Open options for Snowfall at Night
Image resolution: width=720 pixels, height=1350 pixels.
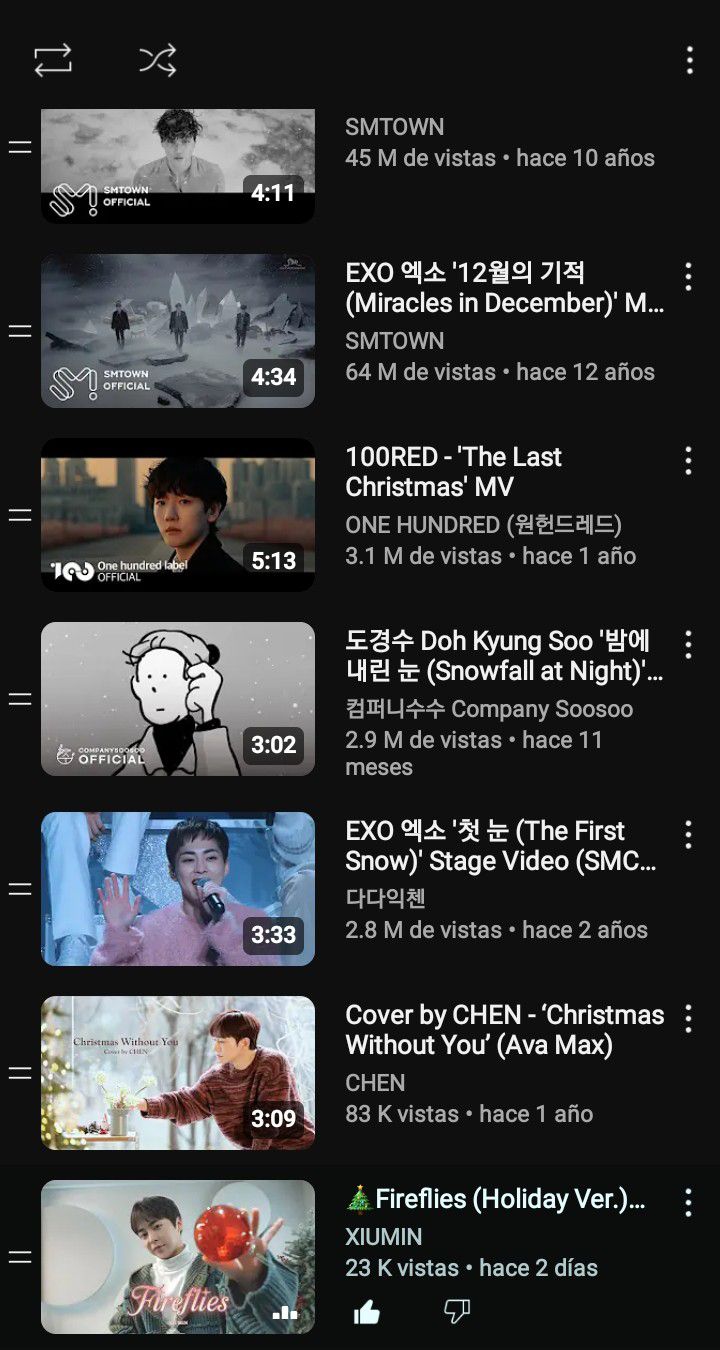click(688, 645)
